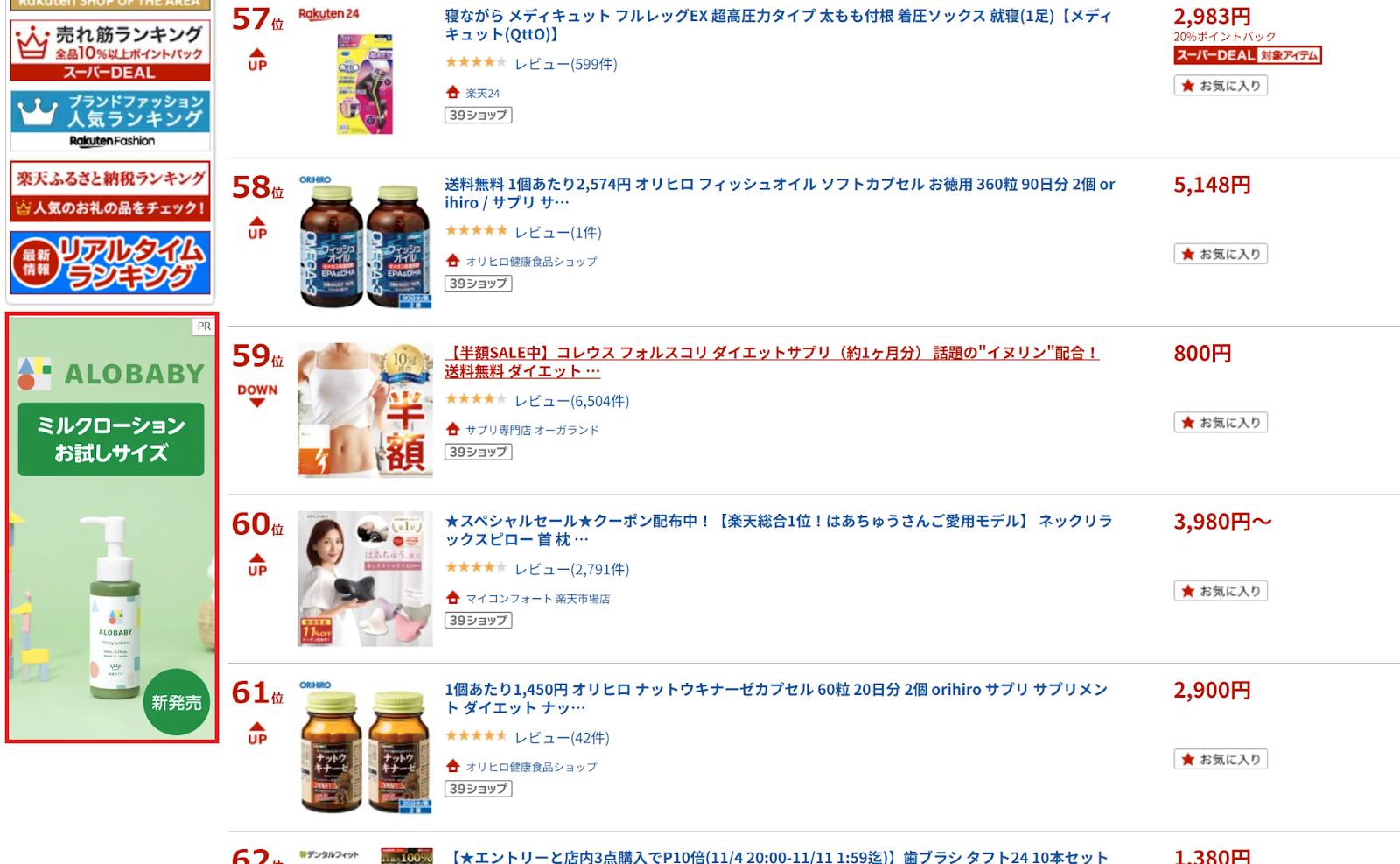Read the ナットウキナーゼ レビュー(42件)
Screen dimensions: 1400x864
(x=562, y=738)
